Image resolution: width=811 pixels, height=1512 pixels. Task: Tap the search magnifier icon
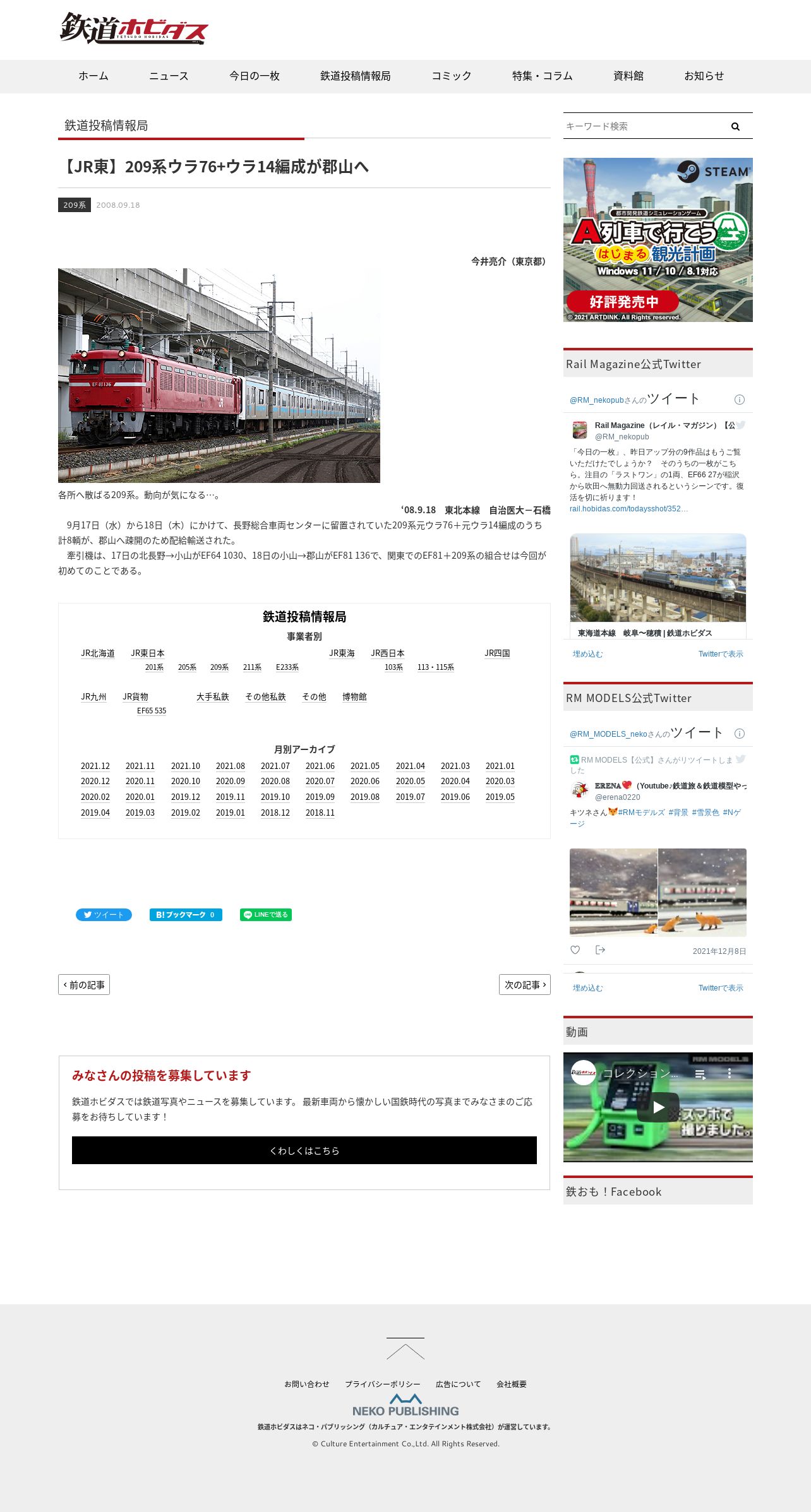[x=735, y=126]
